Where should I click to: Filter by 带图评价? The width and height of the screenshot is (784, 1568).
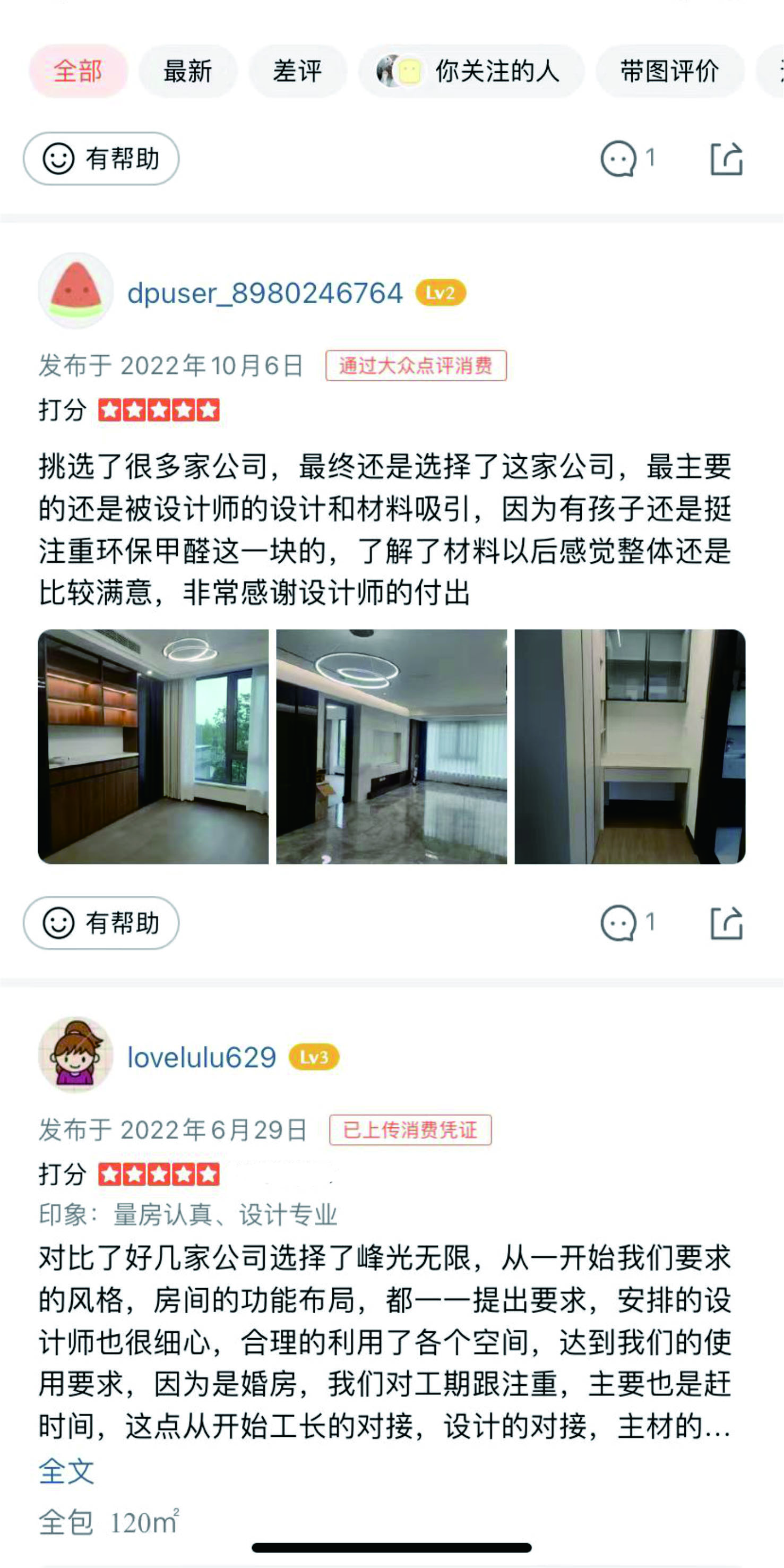coord(669,71)
